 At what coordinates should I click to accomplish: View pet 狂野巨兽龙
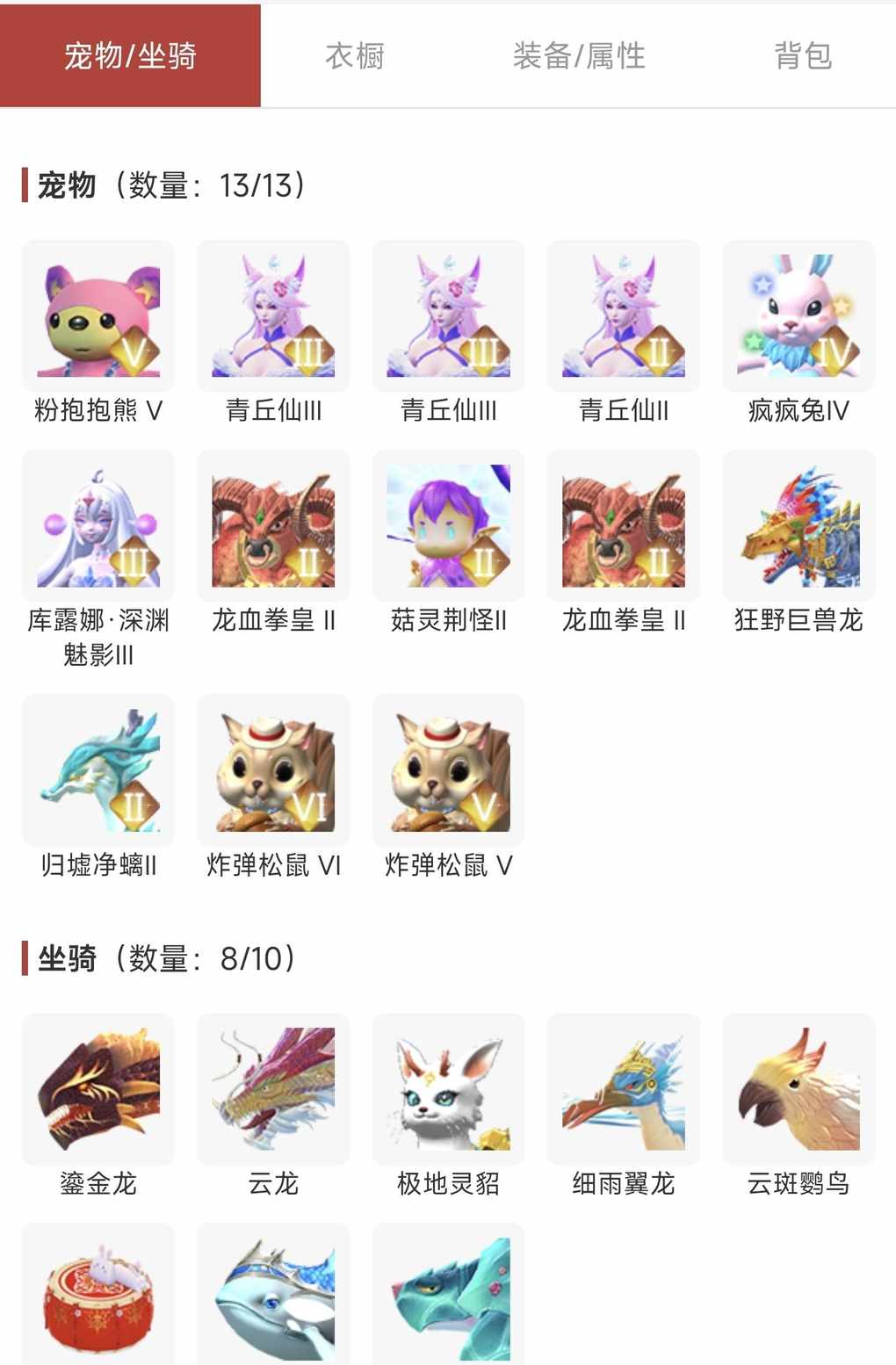pyautogui.click(x=798, y=526)
